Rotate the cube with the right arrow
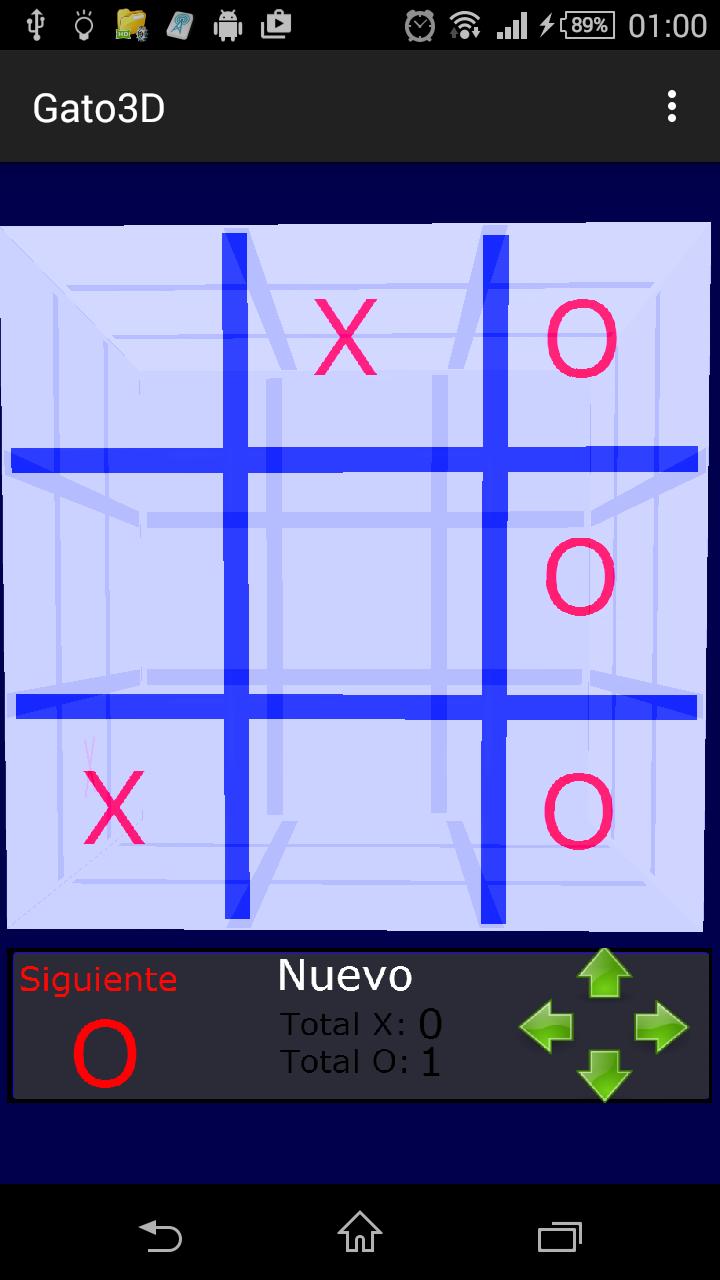This screenshot has width=720, height=1280. click(661, 1027)
